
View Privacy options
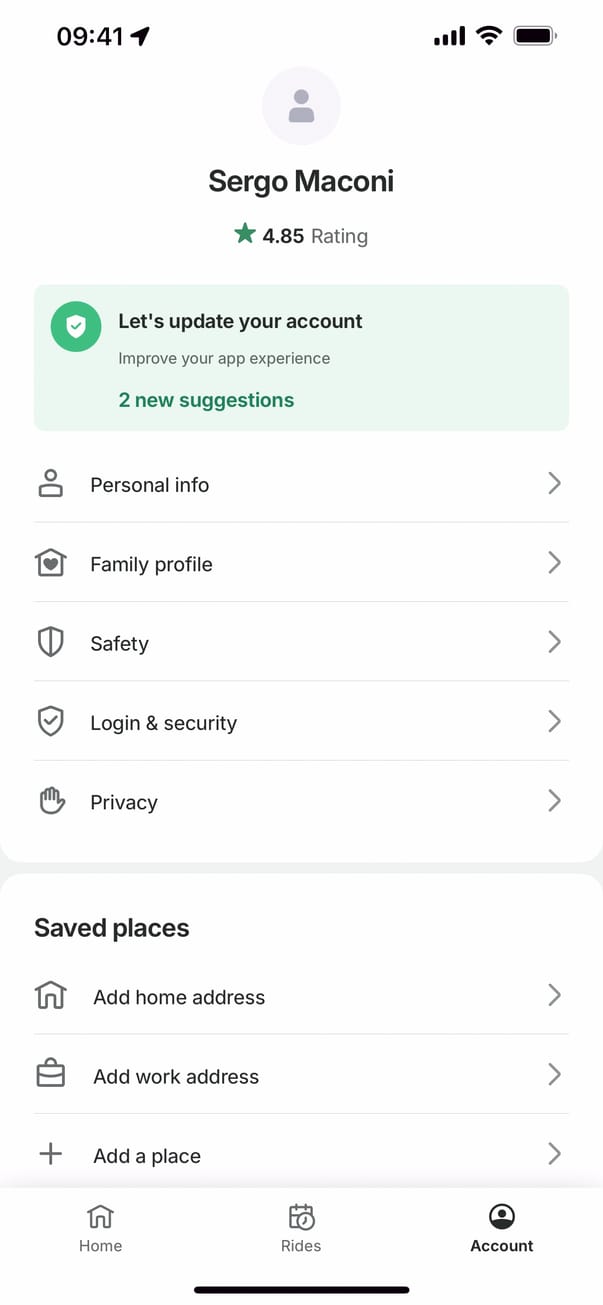300,802
